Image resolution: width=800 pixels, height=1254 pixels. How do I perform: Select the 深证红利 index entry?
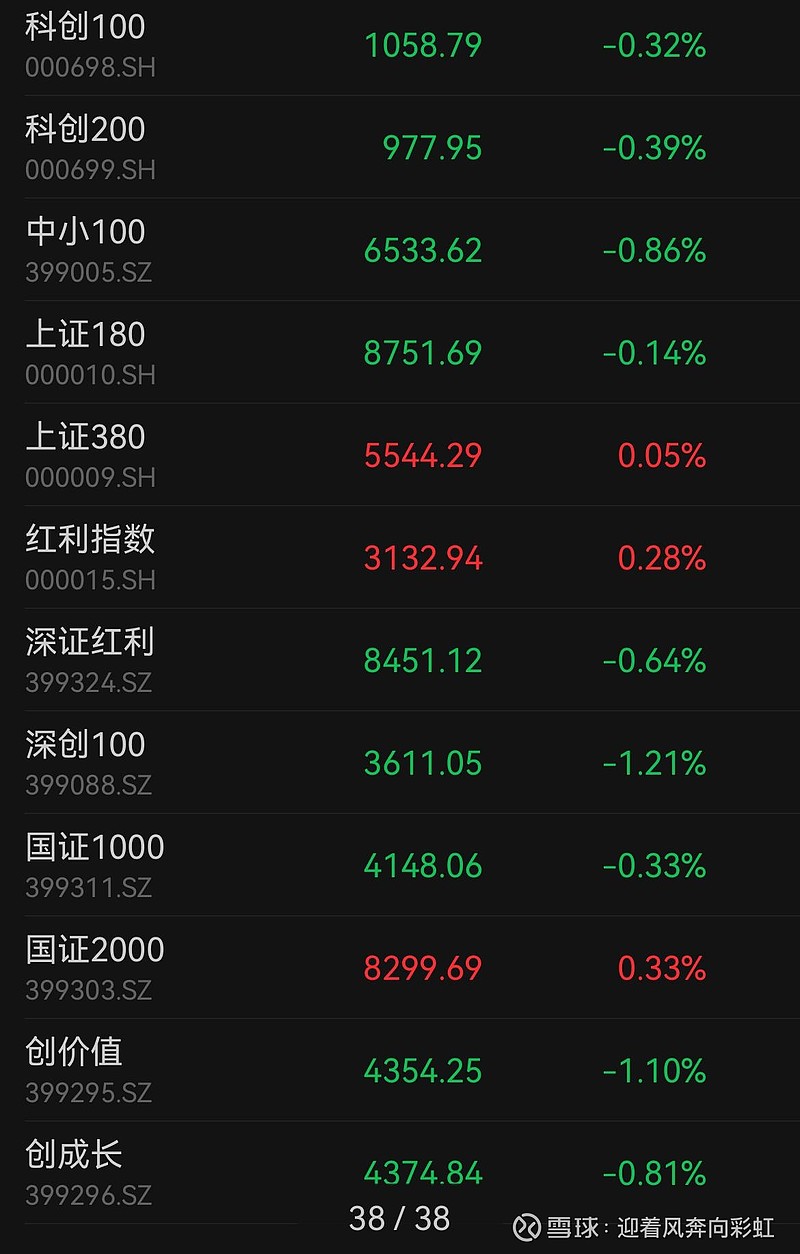[x=83, y=644]
